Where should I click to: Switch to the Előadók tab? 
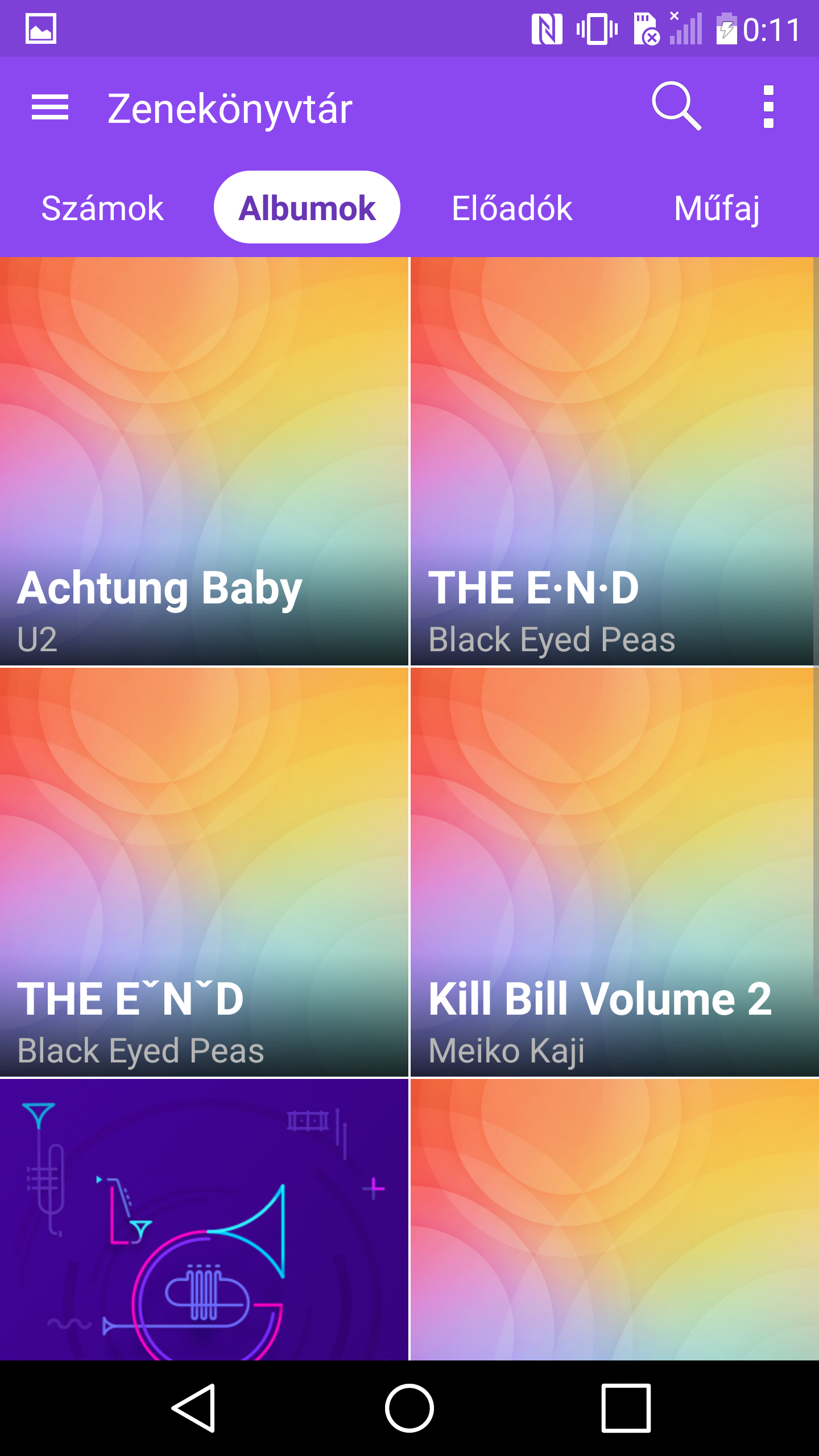512,208
